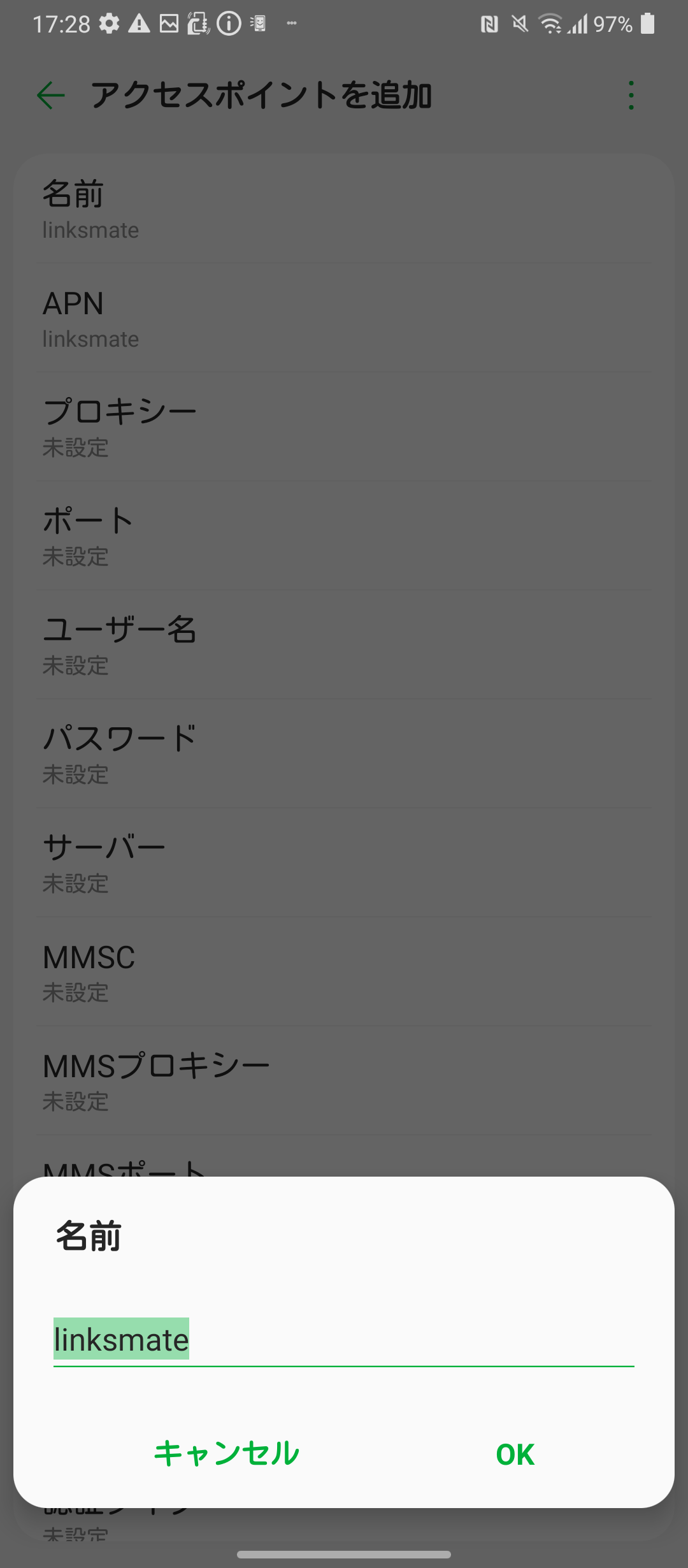Open the three-dot overflow menu

(630, 96)
